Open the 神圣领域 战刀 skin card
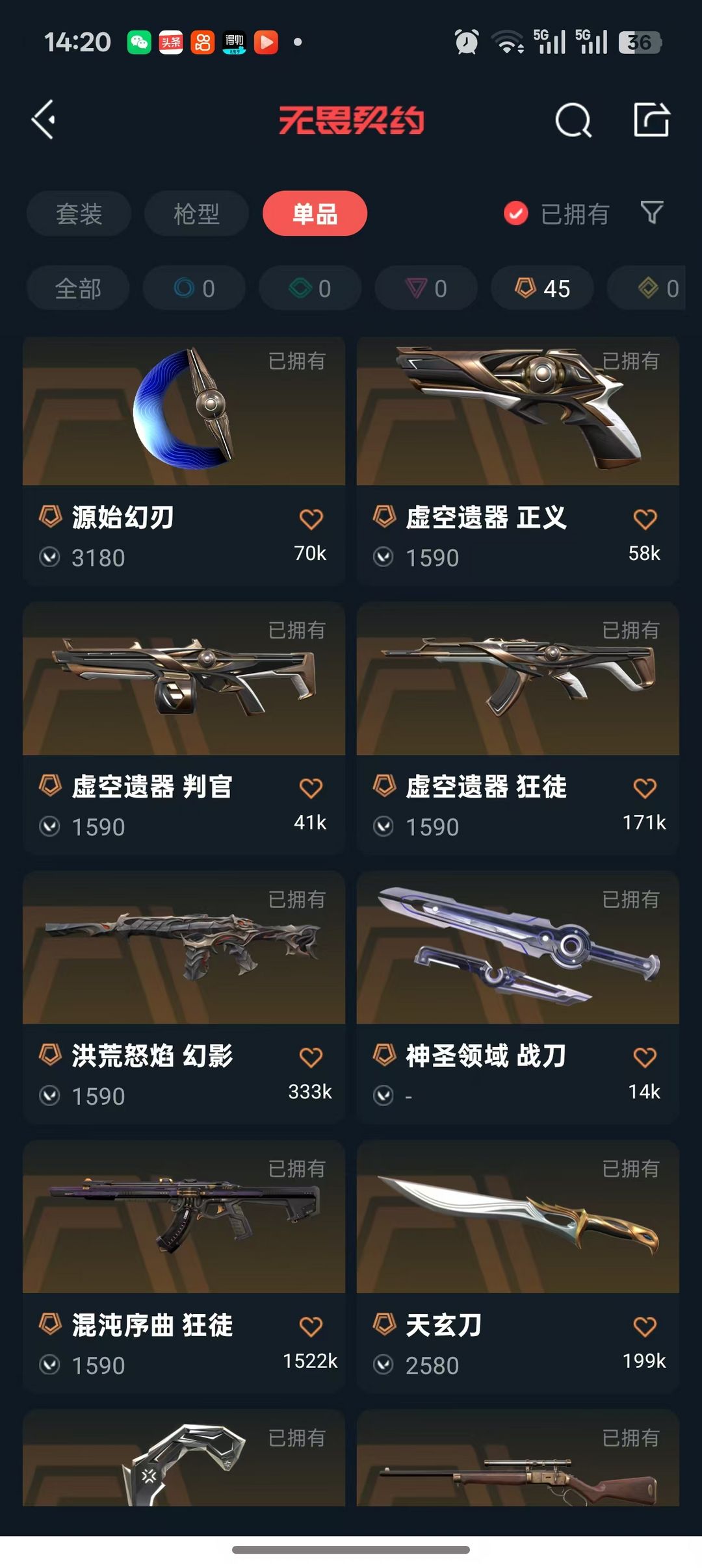702x1568 pixels. point(518,998)
